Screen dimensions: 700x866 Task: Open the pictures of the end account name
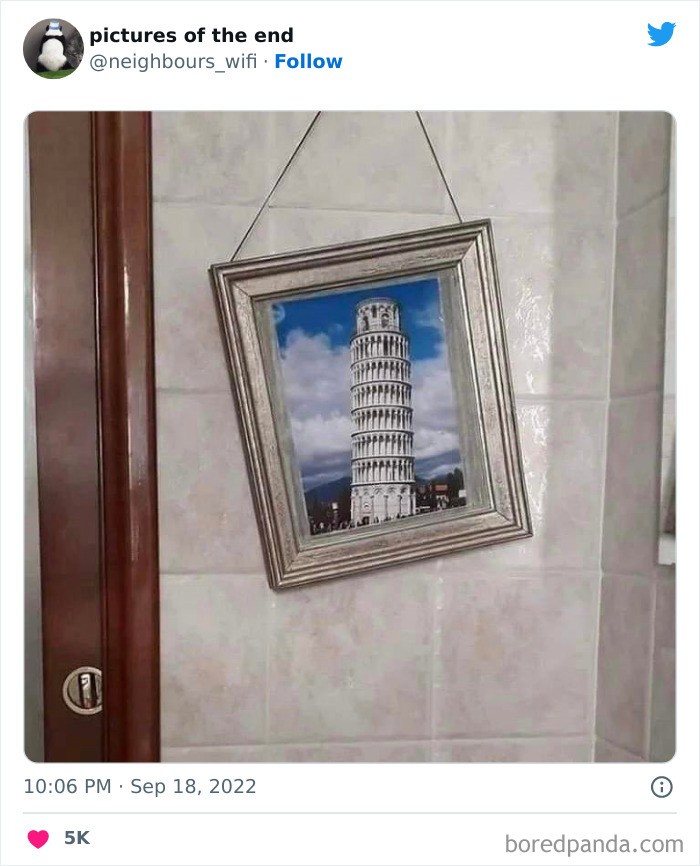pyautogui.click(x=191, y=36)
